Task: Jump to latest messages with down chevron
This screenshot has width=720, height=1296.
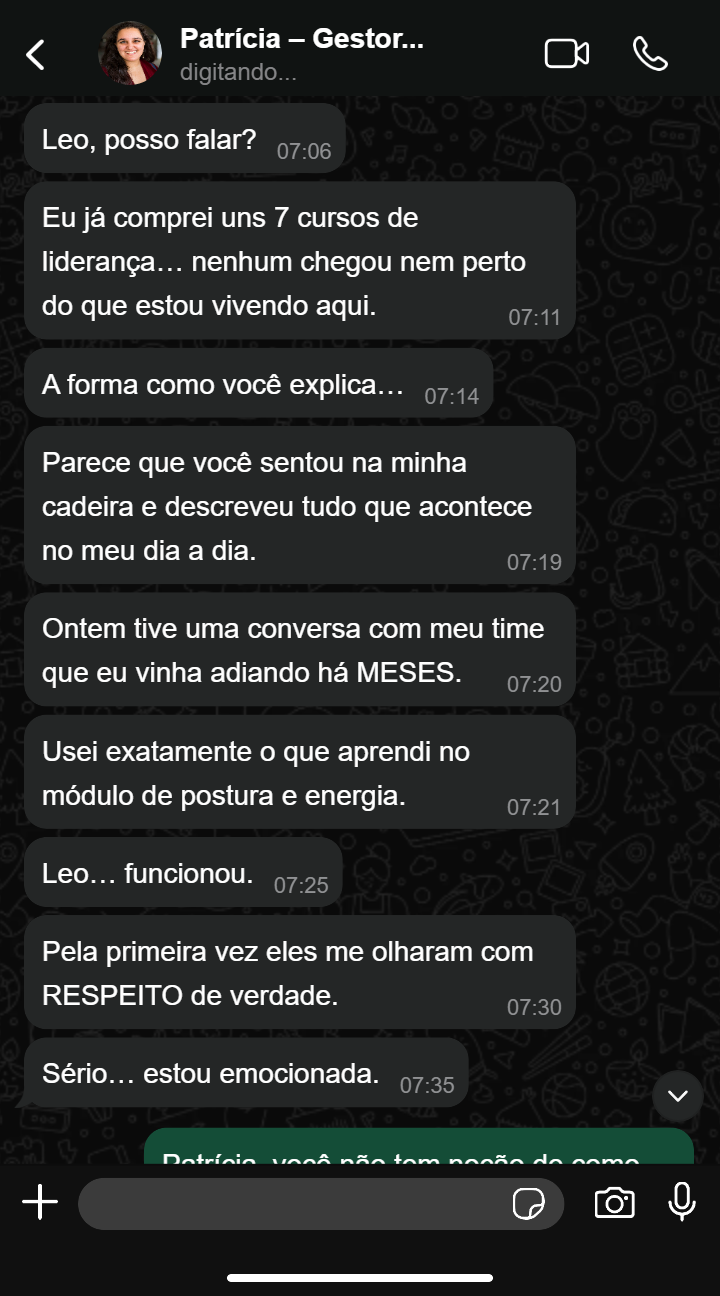Action: pos(678,1096)
